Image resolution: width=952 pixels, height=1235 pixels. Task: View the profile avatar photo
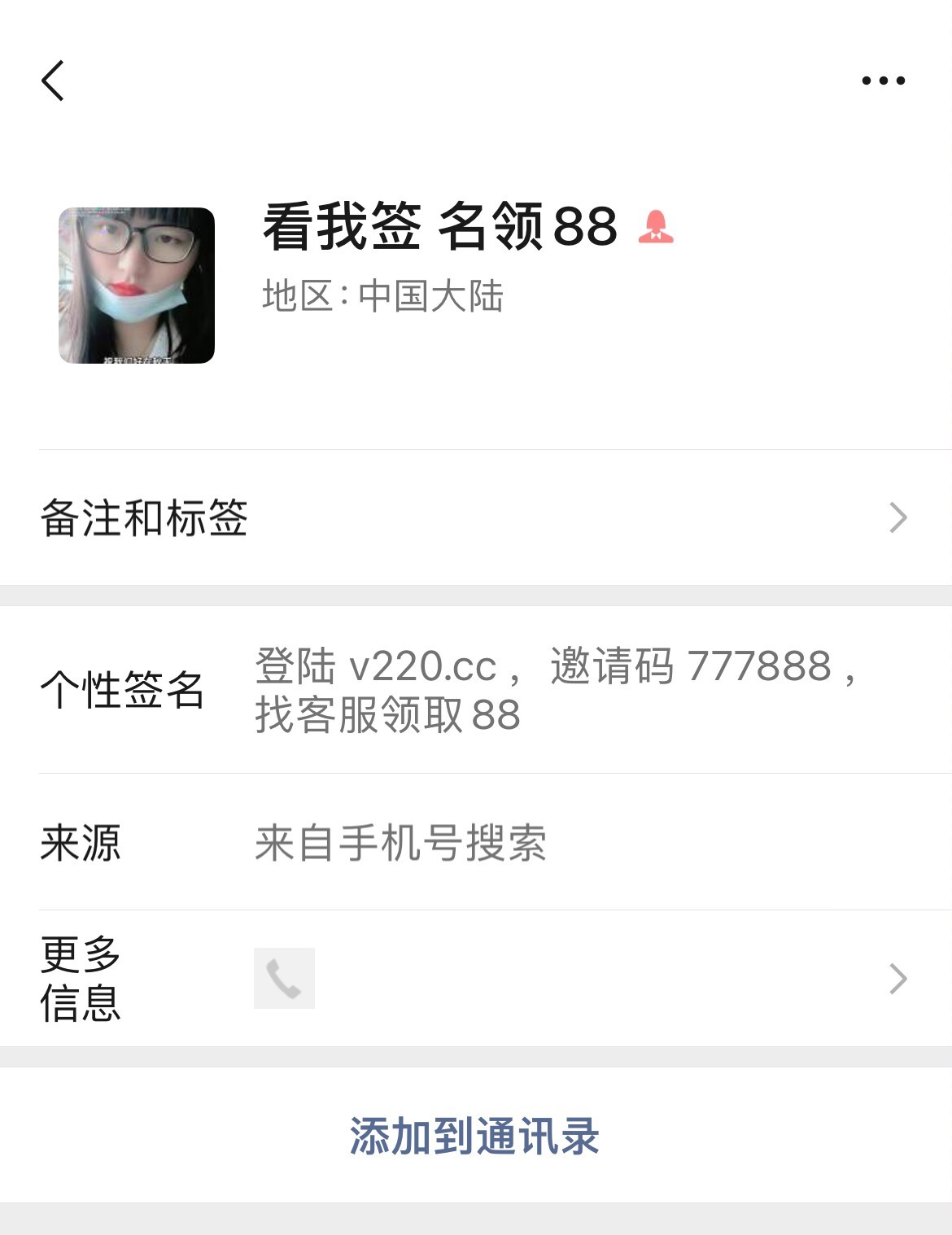[x=137, y=286]
